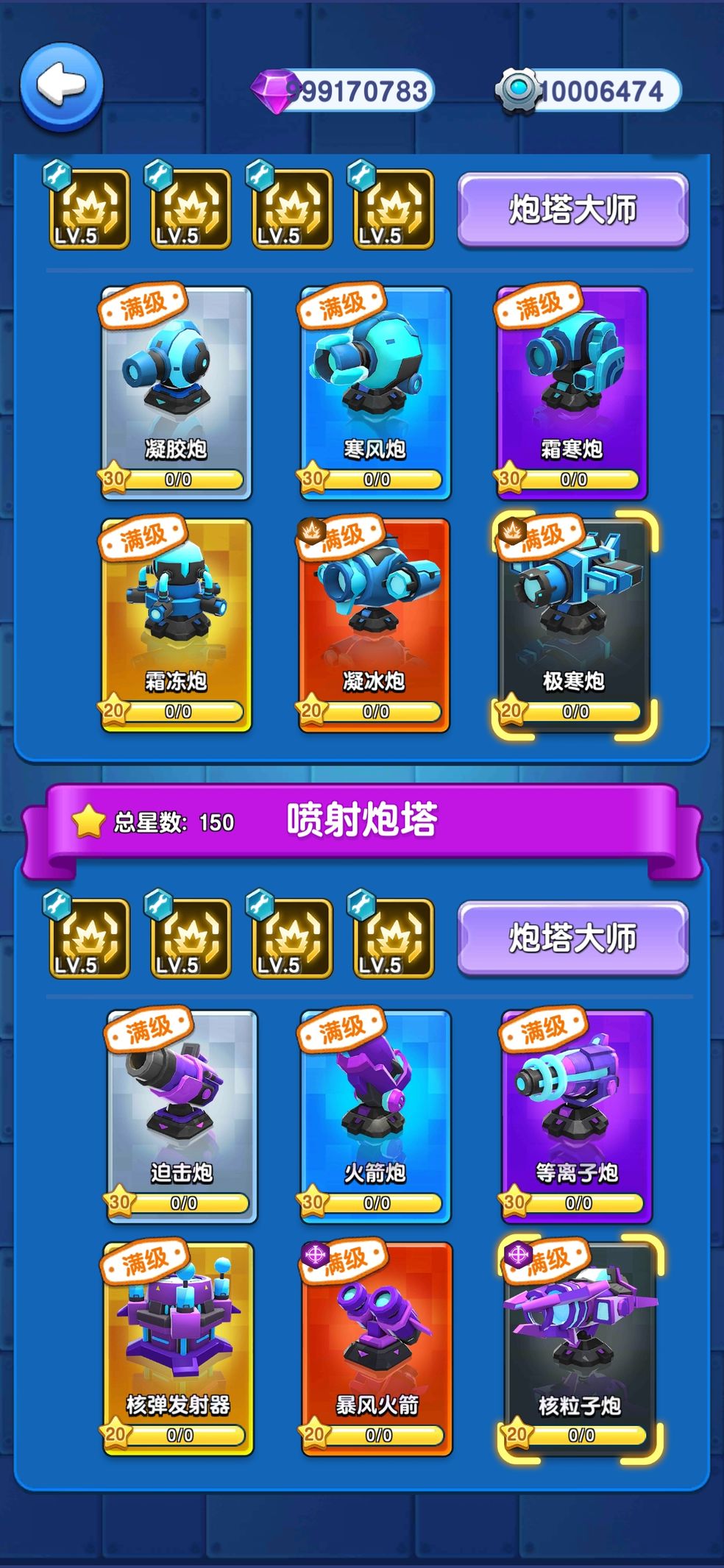Screen dimensions: 724x1568
Task: Go back using the arrow button
Action: (x=62, y=86)
